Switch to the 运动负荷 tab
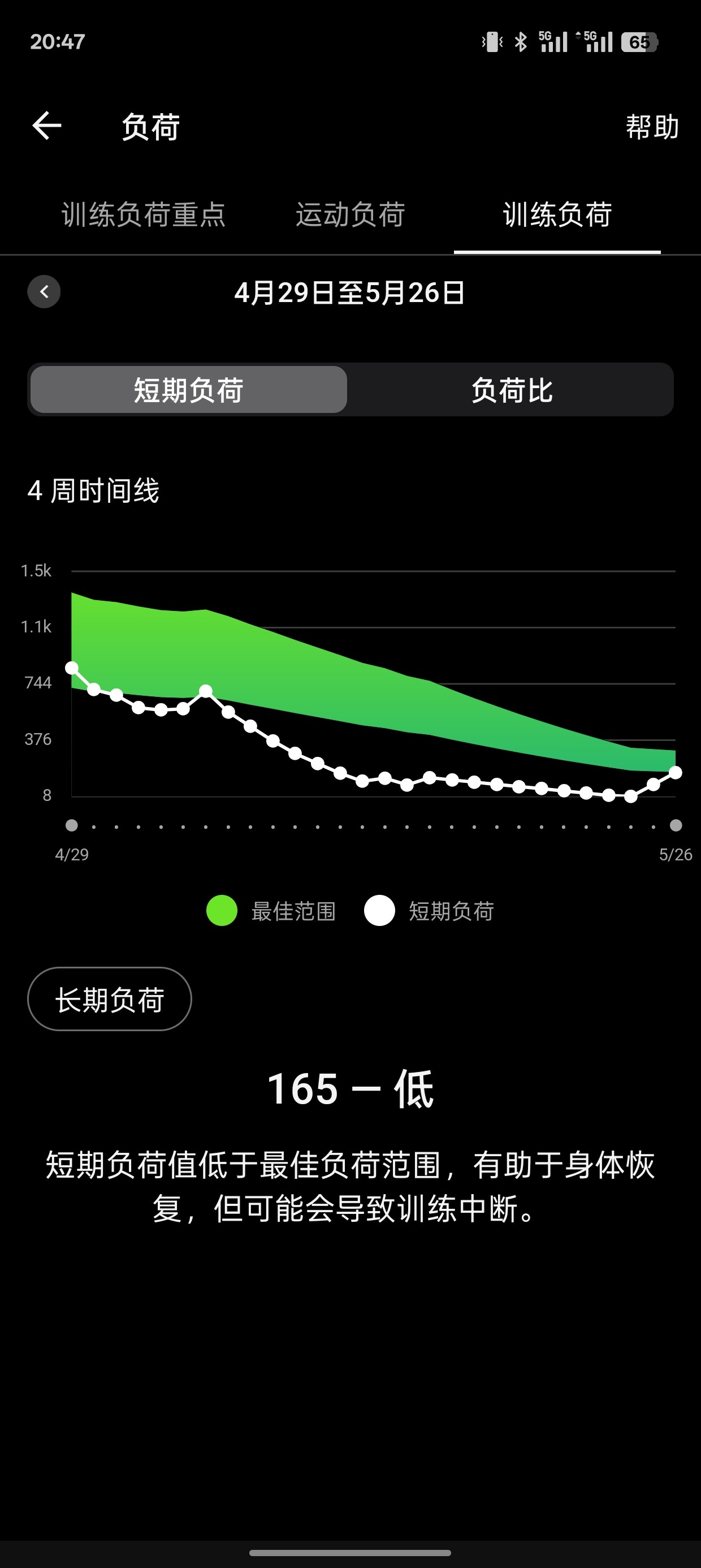Viewport: 701px width, 1568px height. pos(350,215)
